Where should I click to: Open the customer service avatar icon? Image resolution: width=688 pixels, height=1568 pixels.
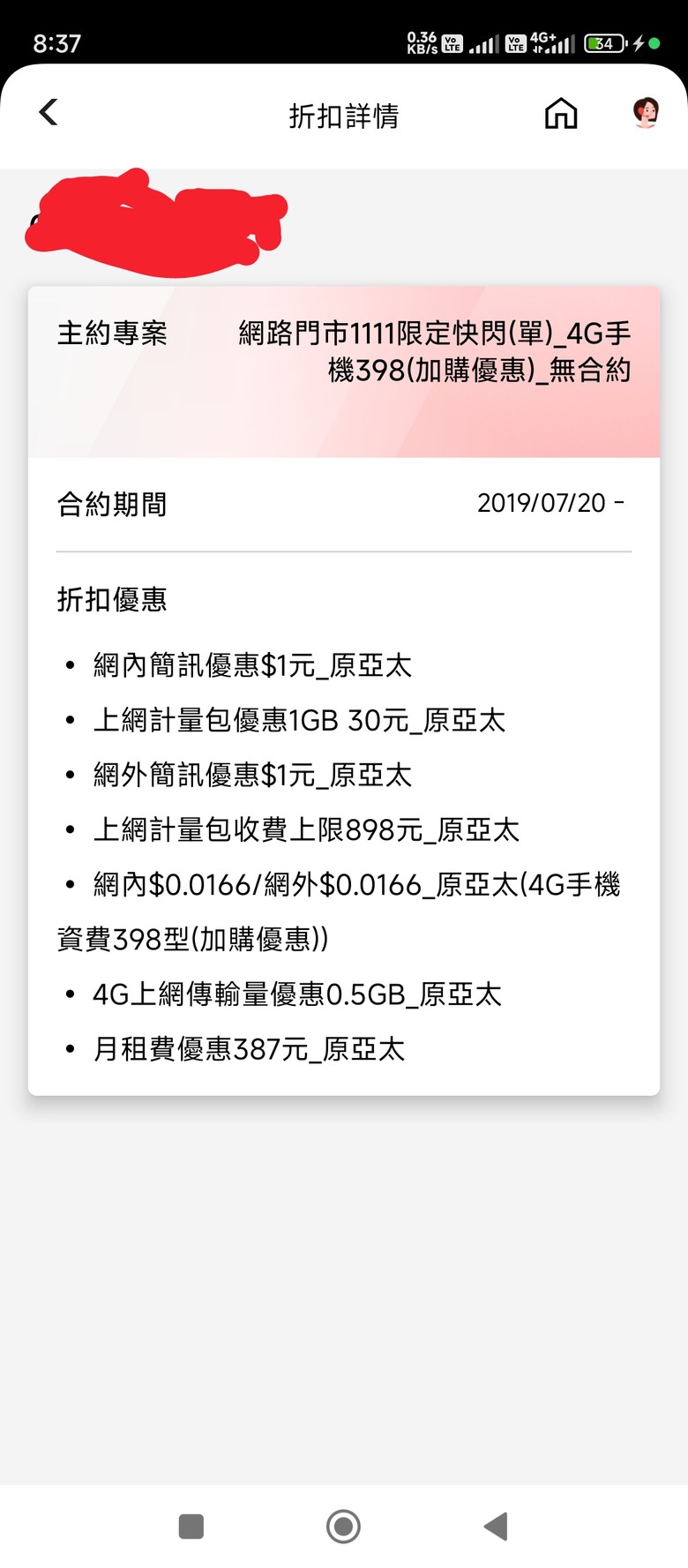point(646,113)
